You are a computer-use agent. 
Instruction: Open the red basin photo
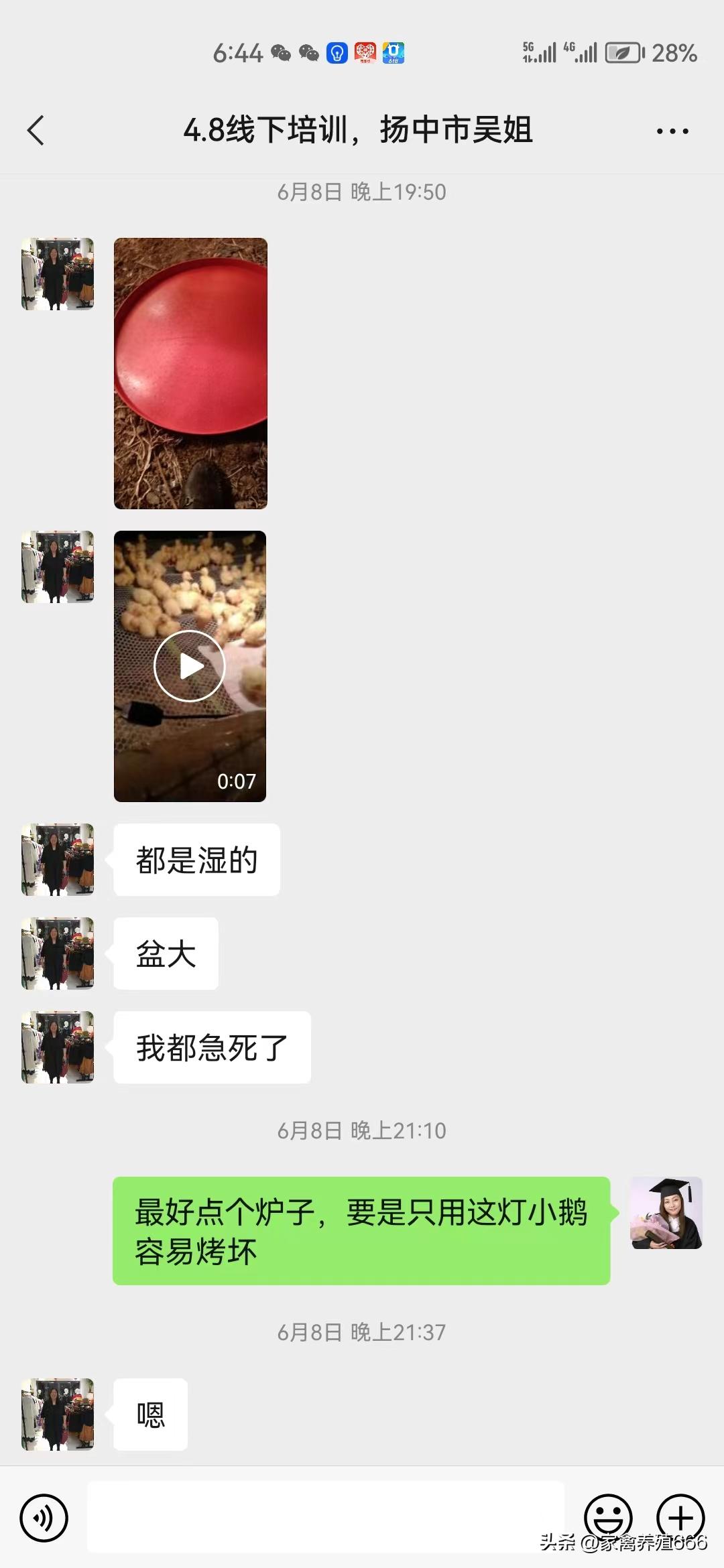coord(191,373)
